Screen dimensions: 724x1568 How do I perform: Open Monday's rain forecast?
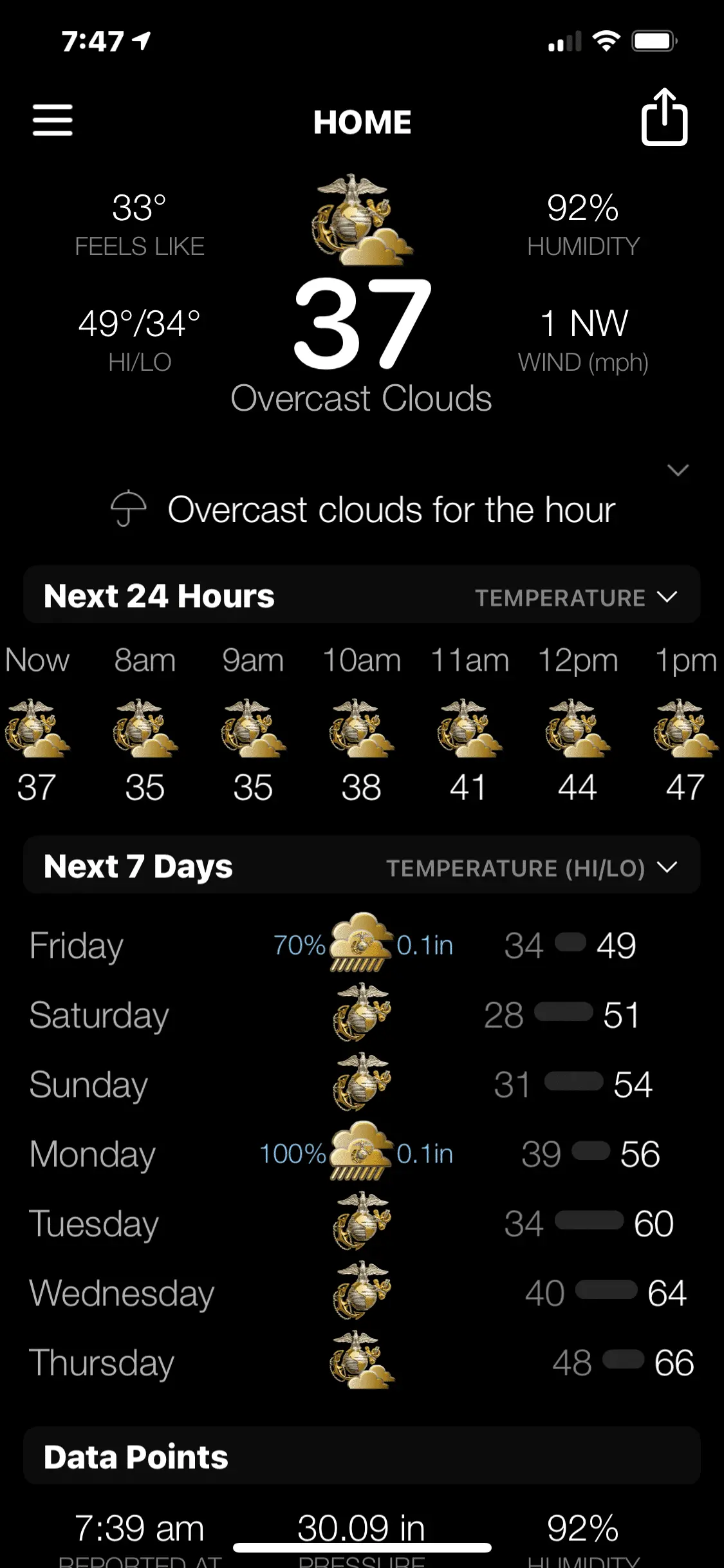click(x=362, y=1153)
